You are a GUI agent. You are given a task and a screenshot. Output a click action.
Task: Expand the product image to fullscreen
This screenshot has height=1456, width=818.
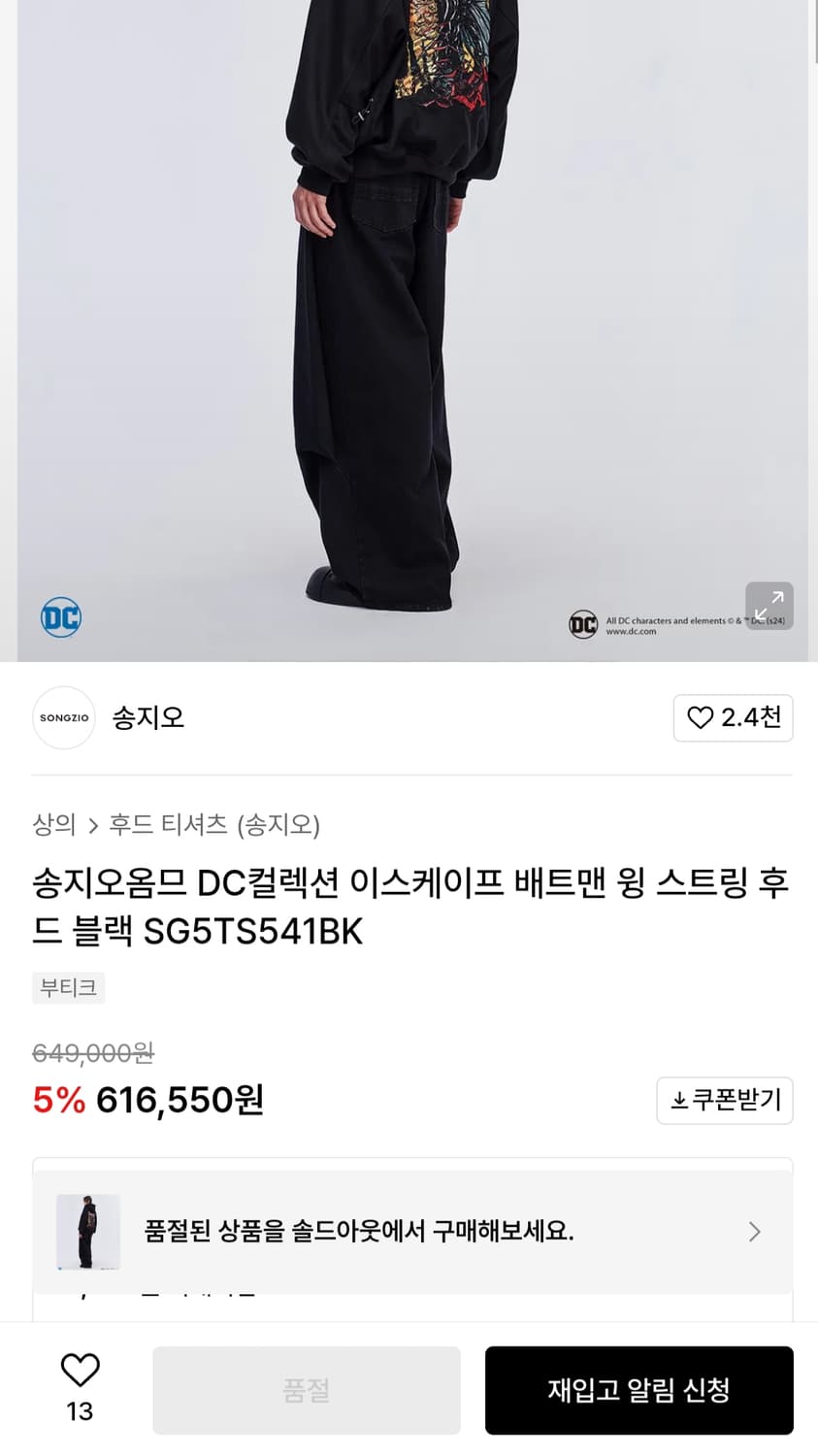point(769,606)
